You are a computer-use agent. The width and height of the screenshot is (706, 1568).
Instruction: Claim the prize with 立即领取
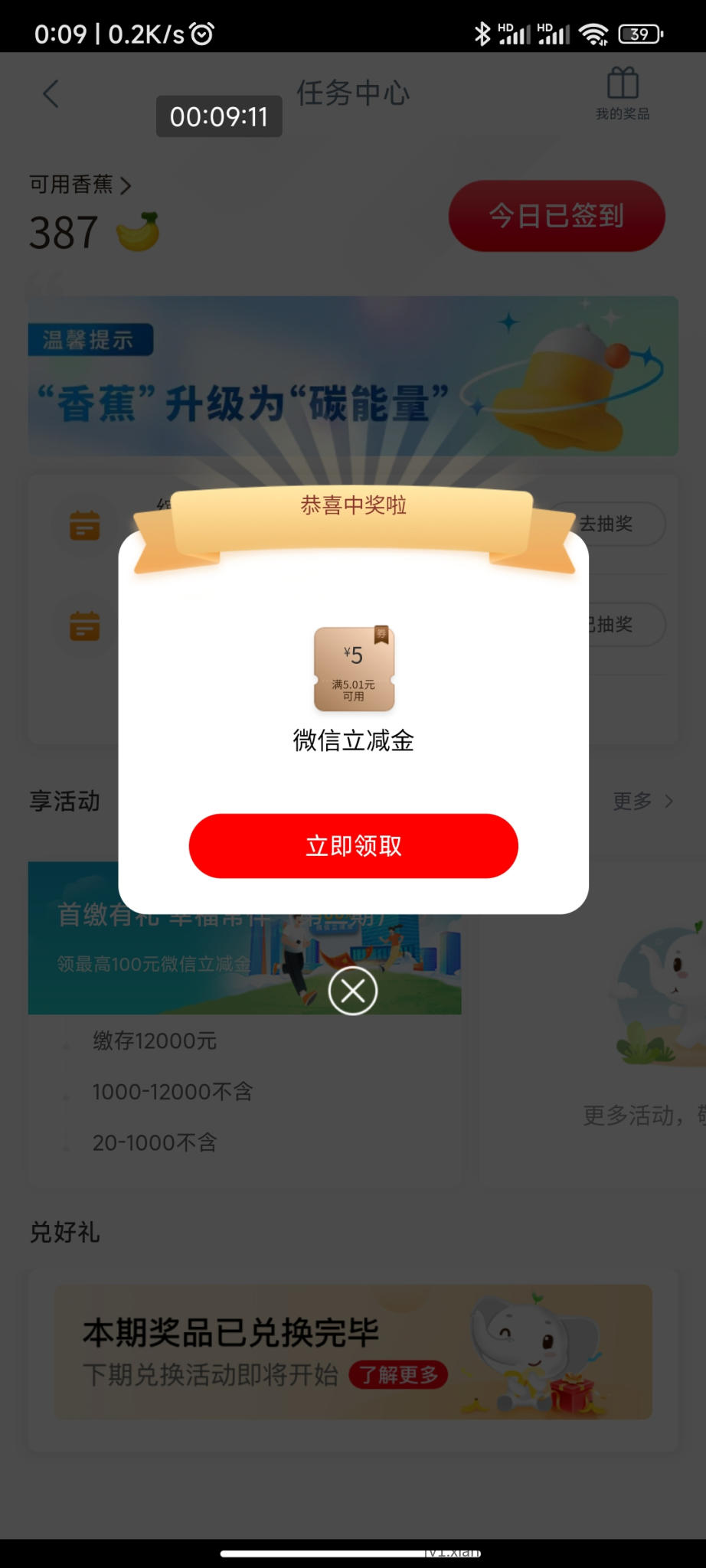[353, 845]
